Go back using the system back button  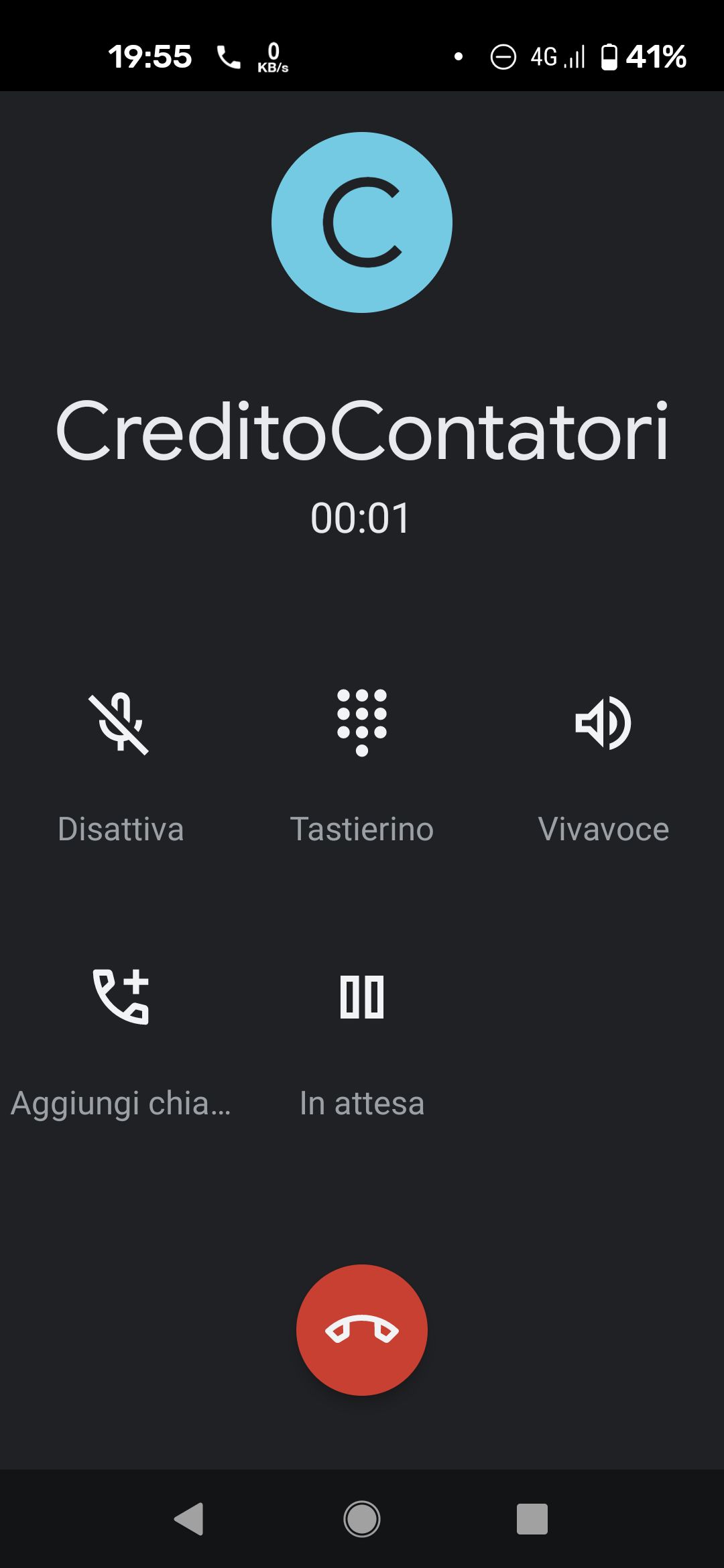(x=189, y=1518)
